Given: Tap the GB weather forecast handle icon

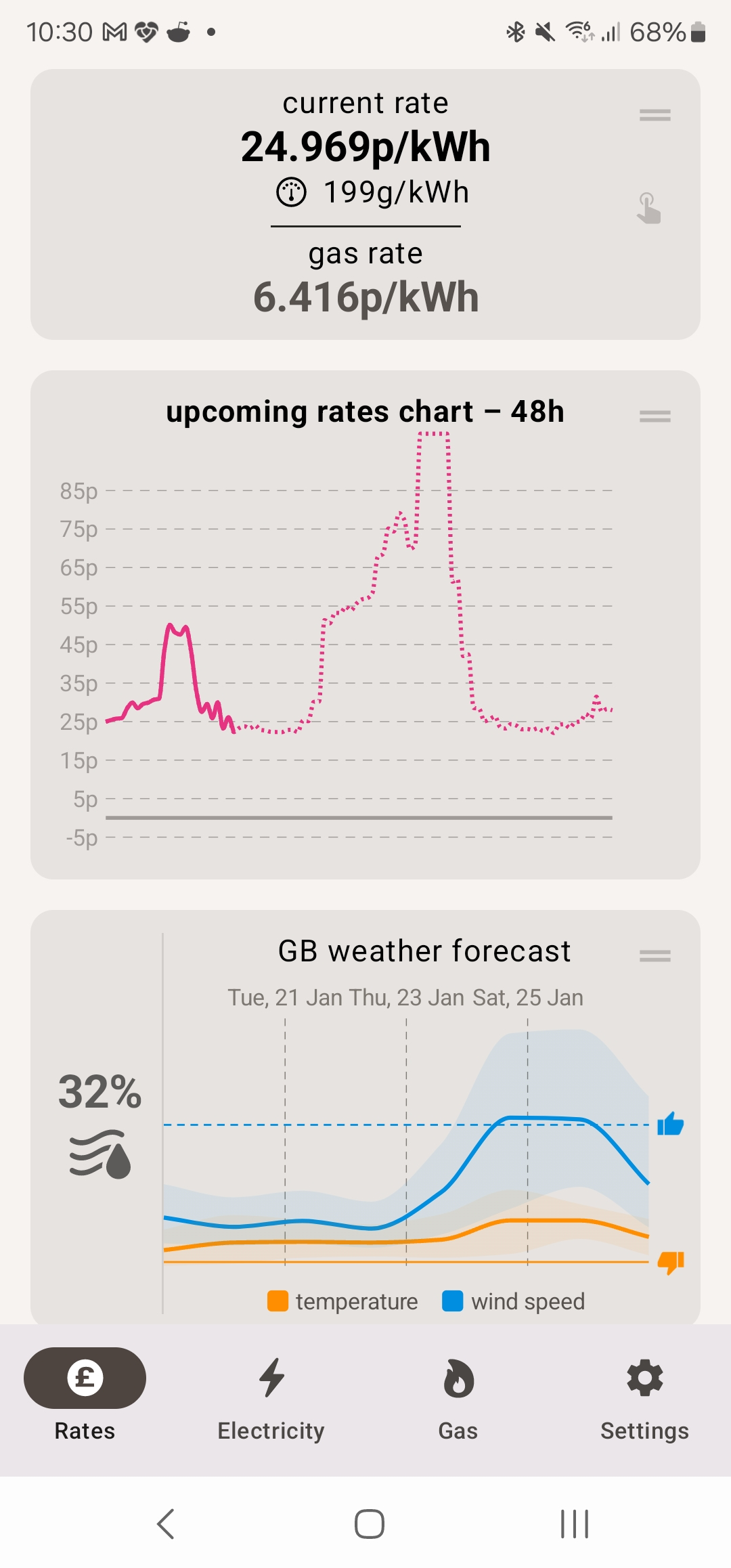Looking at the screenshot, I should click(655, 955).
